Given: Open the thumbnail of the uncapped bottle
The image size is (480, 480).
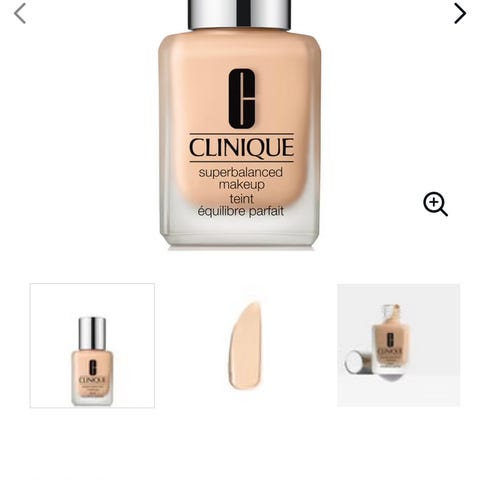Looking at the screenshot, I should tap(399, 345).
